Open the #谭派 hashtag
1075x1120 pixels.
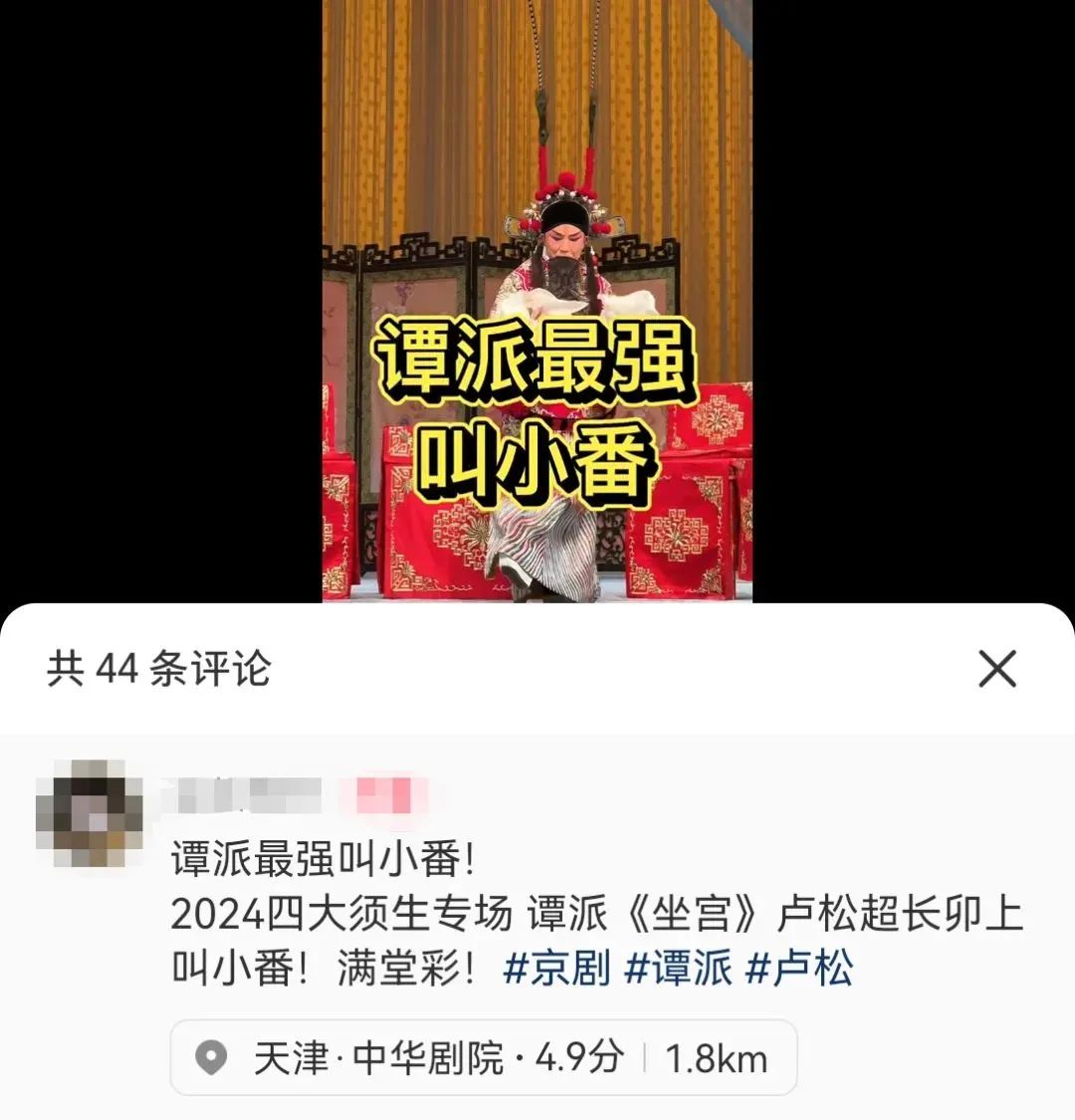(678, 969)
